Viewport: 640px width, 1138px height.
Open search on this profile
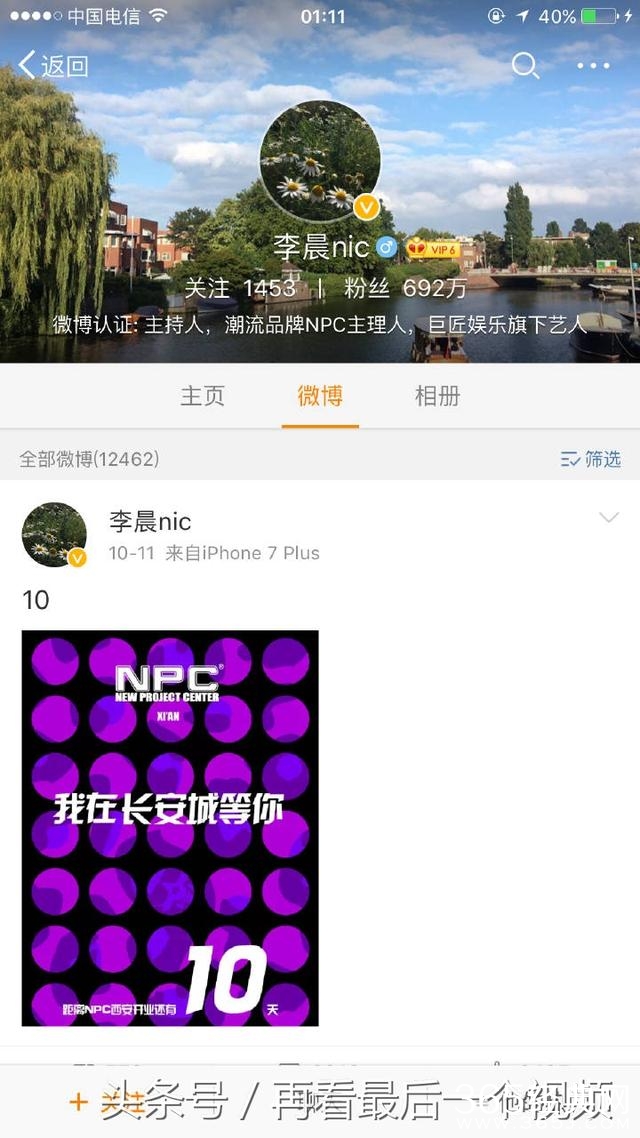click(x=525, y=66)
